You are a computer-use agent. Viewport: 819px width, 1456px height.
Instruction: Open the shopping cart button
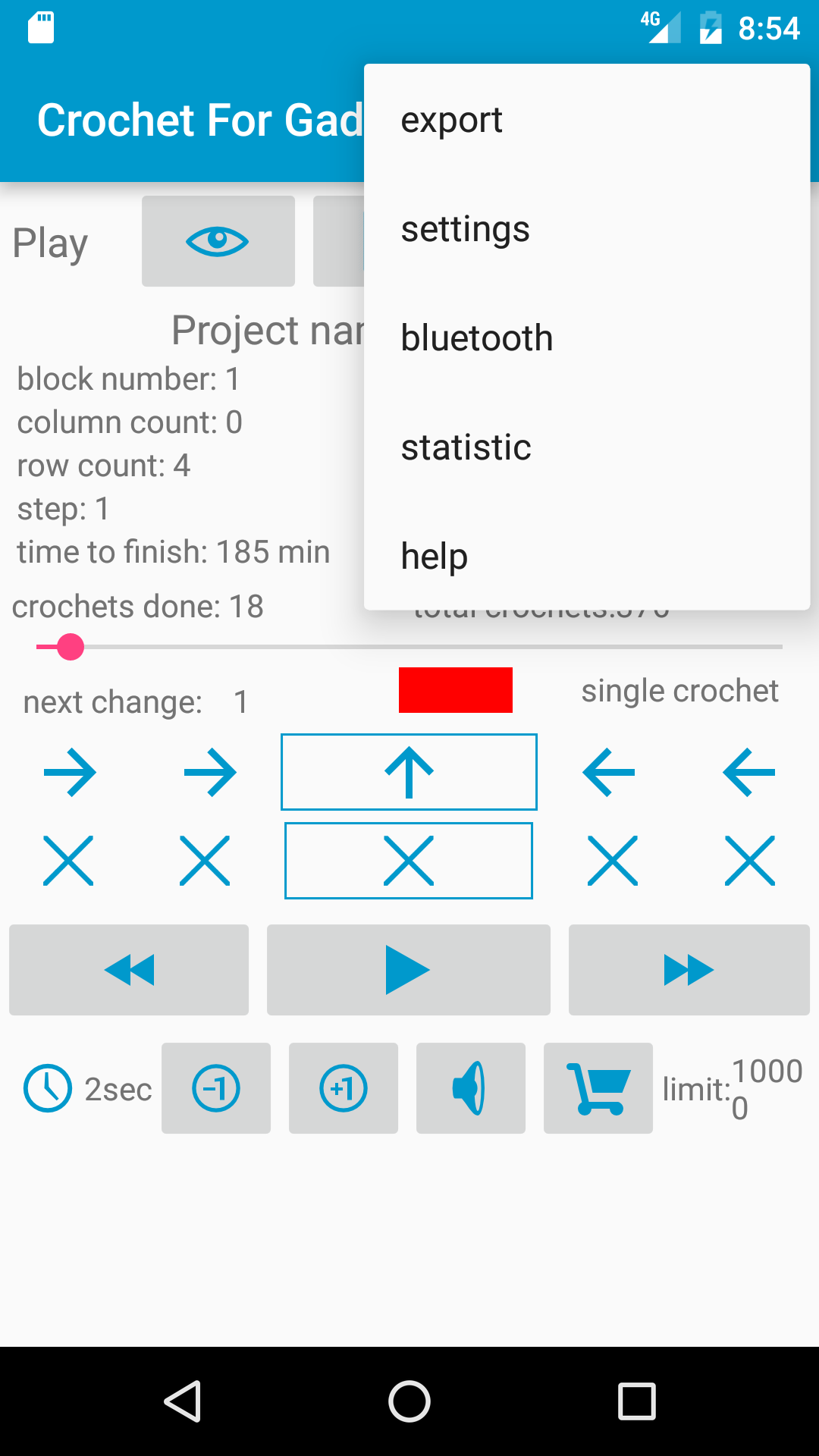pyautogui.click(x=598, y=1088)
